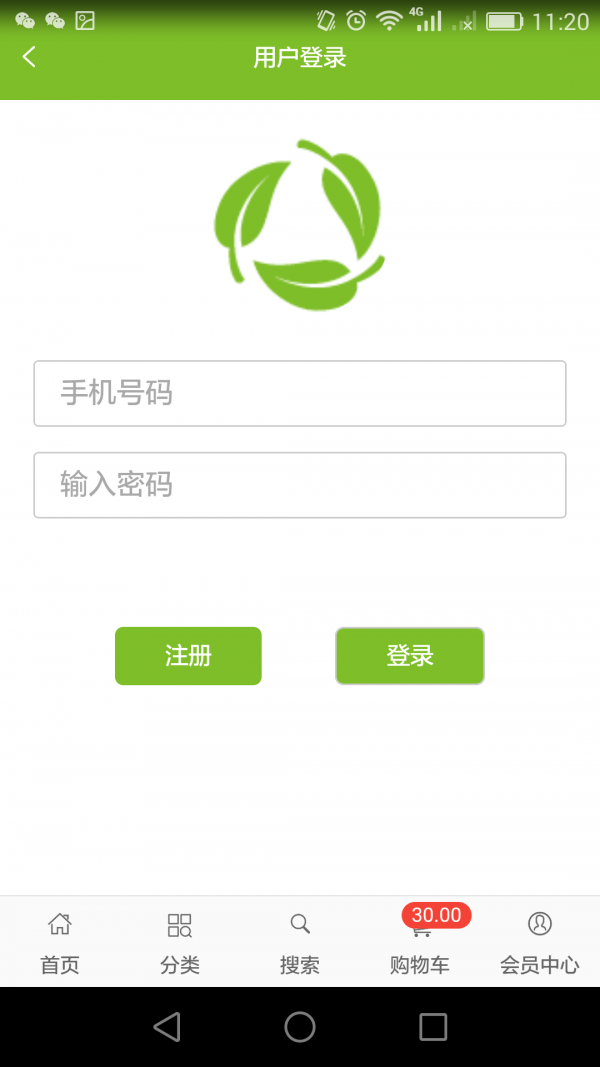Select the 会员中心 member center tab
Viewport: 600px width, 1067px height.
tap(540, 942)
